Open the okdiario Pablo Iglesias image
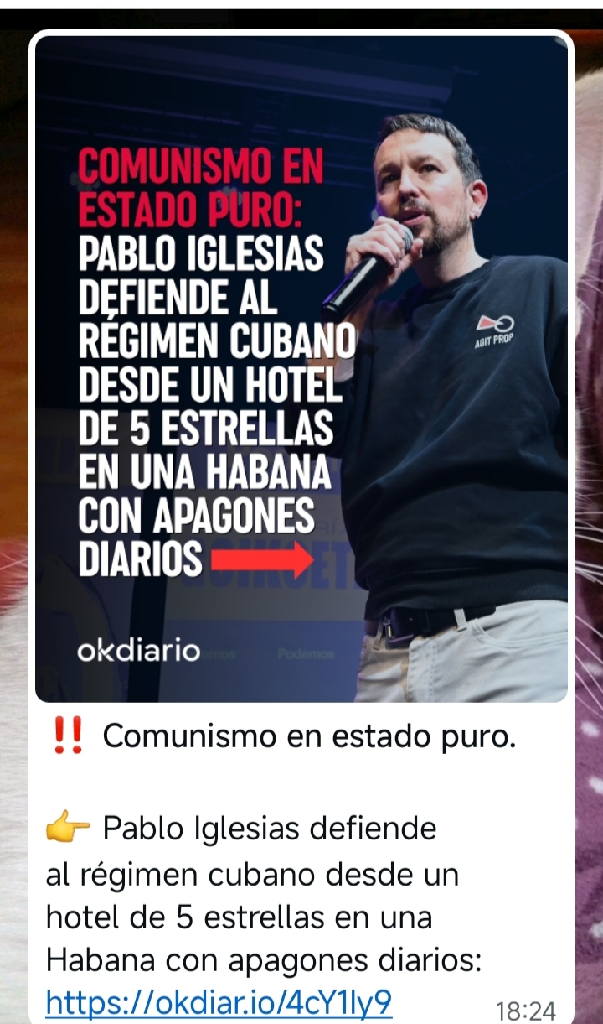603x1024 pixels. click(x=301, y=369)
